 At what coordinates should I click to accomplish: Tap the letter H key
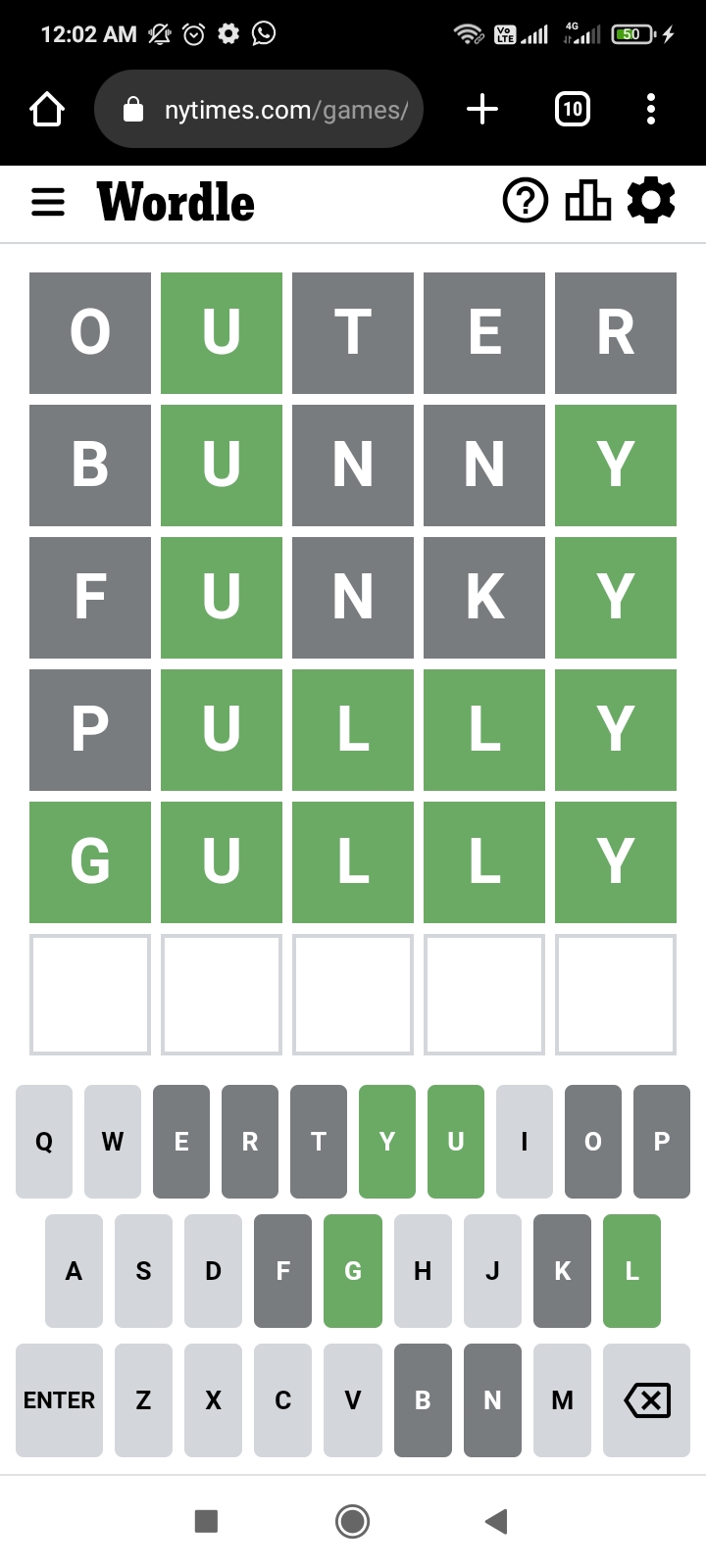pyautogui.click(x=423, y=1271)
